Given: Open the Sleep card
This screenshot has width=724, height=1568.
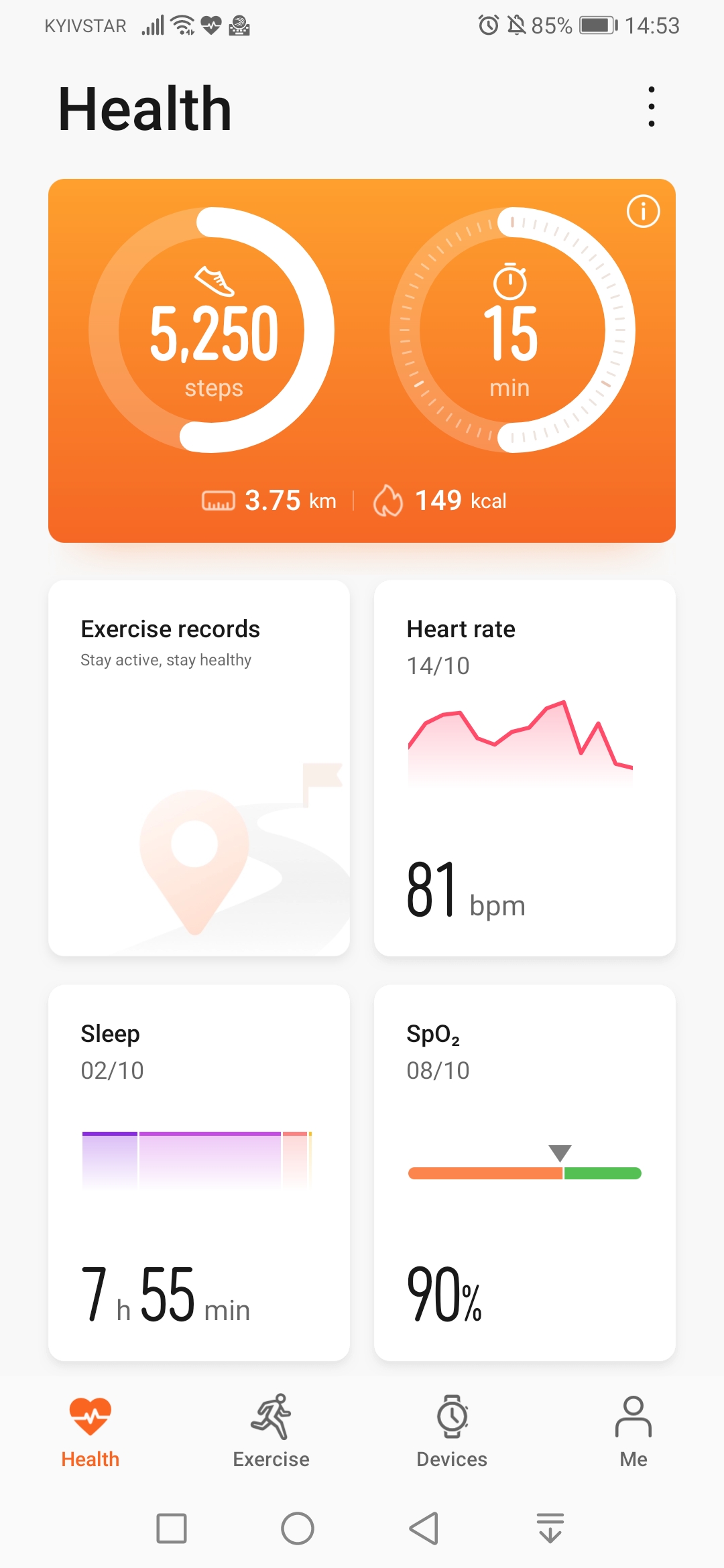Looking at the screenshot, I should pos(199,1173).
